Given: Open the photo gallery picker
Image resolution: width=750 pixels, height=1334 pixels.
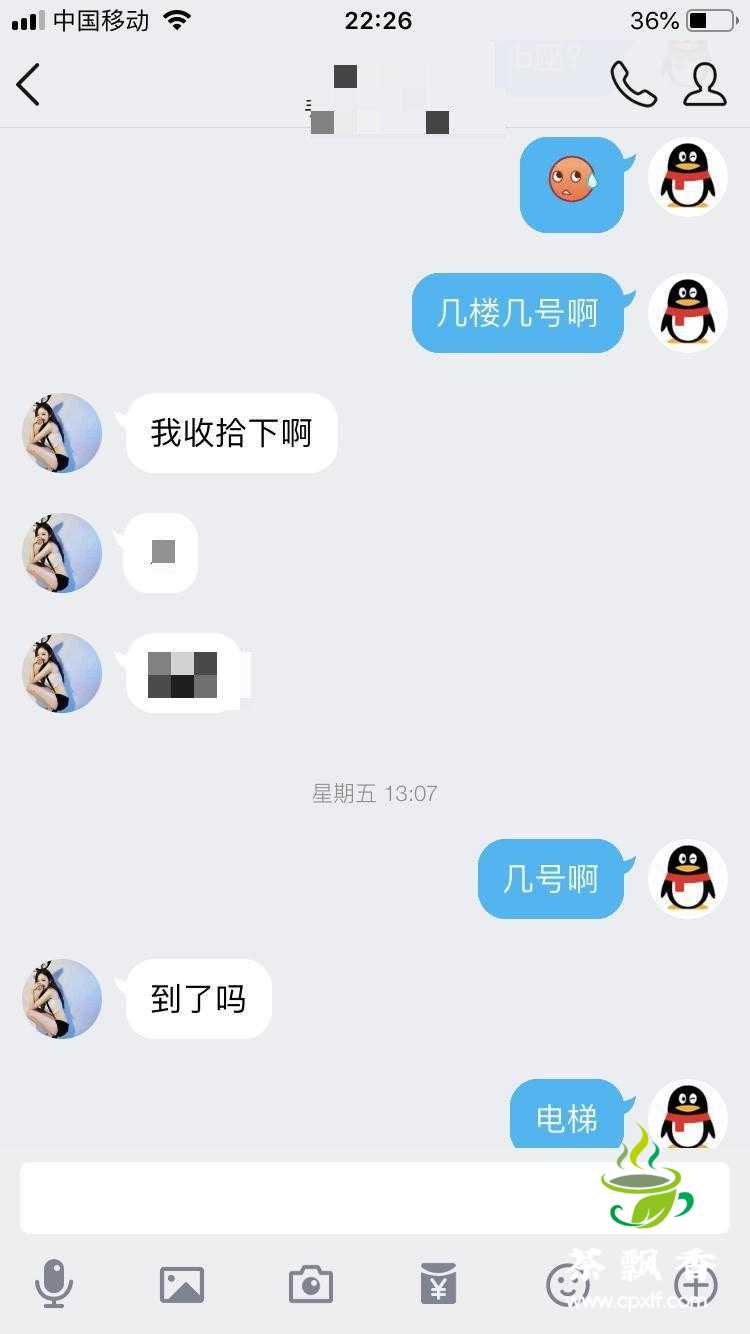Looking at the screenshot, I should pyautogui.click(x=182, y=1285).
